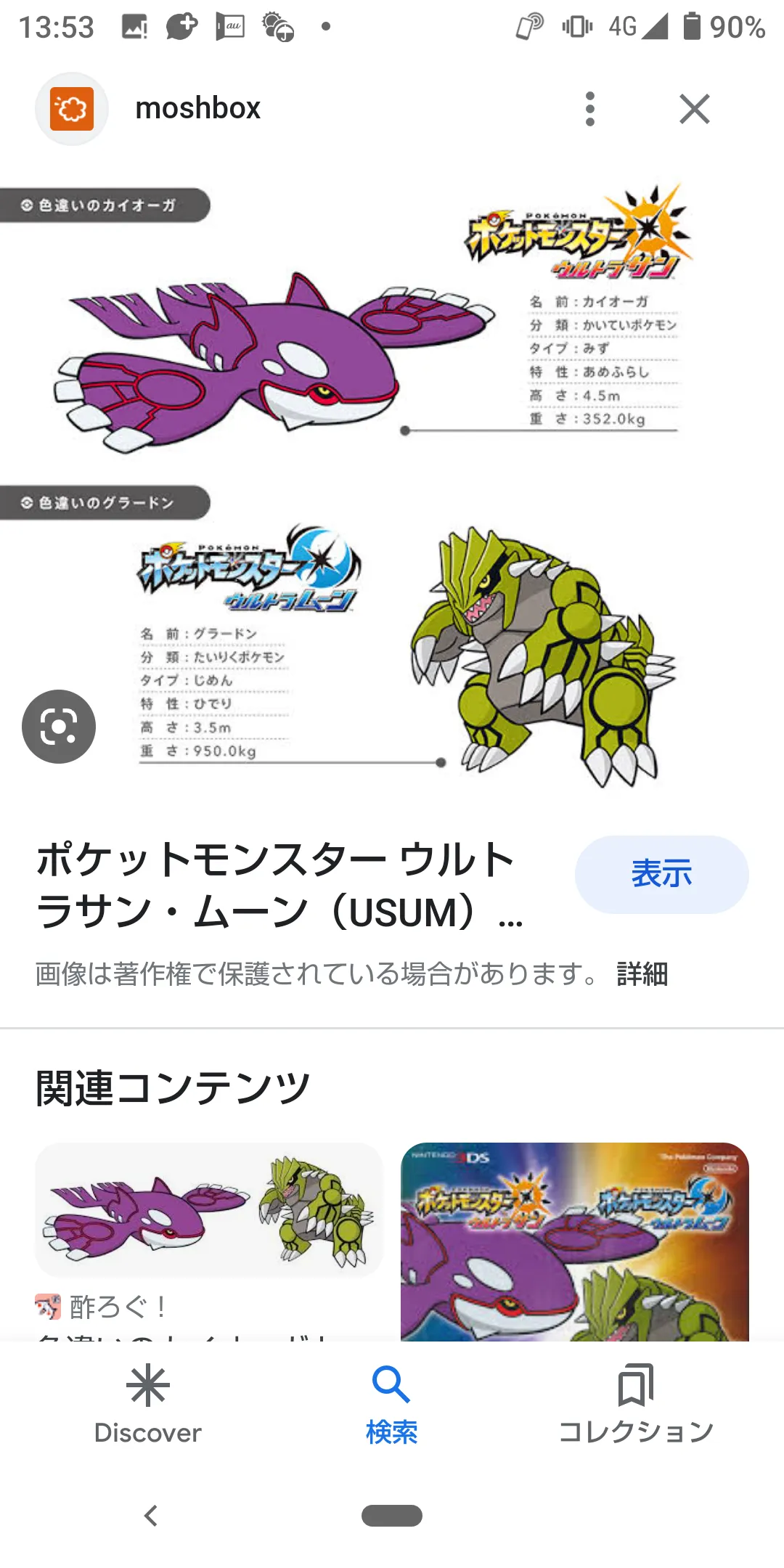The width and height of the screenshot is (784, 1568).
Task: Switch to the 検索 tab
Action: click(392, 1405)
